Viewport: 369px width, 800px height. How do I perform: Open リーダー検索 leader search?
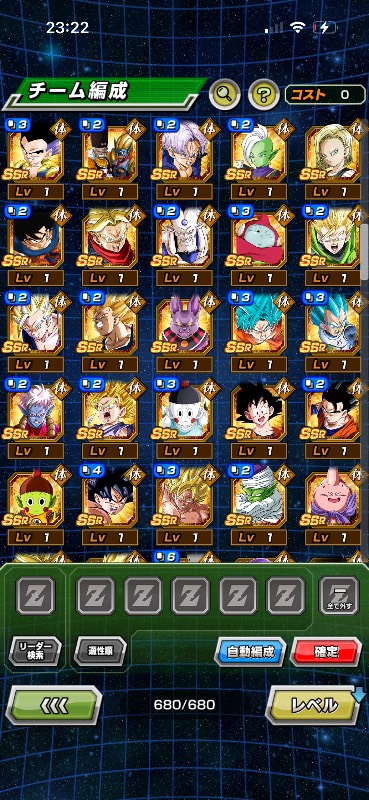click(x=35, y=651)
